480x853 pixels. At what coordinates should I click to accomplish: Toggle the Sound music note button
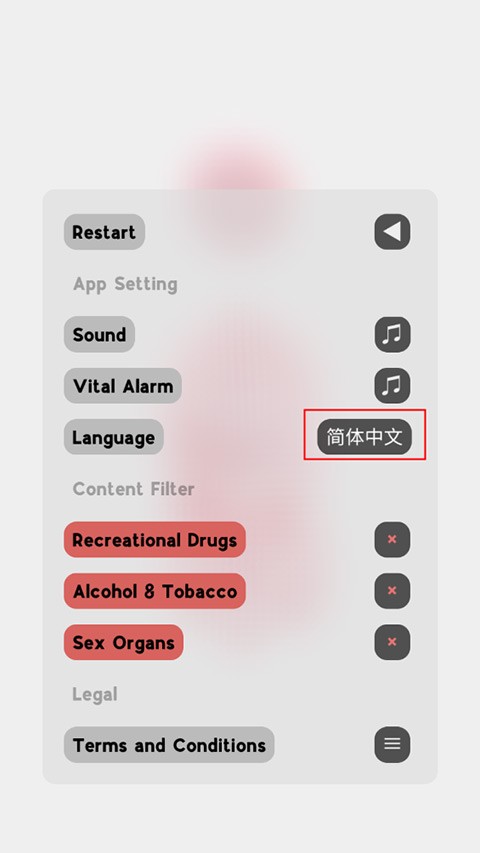pyautogui.click(x=392, y=334)
